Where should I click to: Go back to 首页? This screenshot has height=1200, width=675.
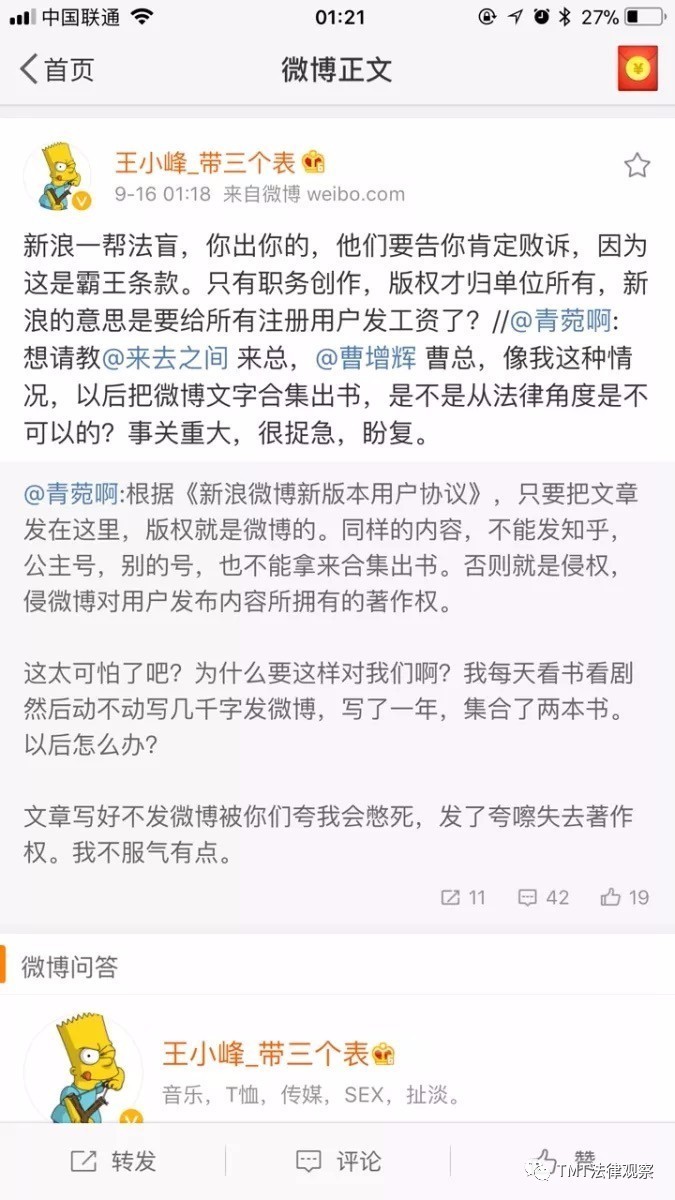tap(57, 69)
